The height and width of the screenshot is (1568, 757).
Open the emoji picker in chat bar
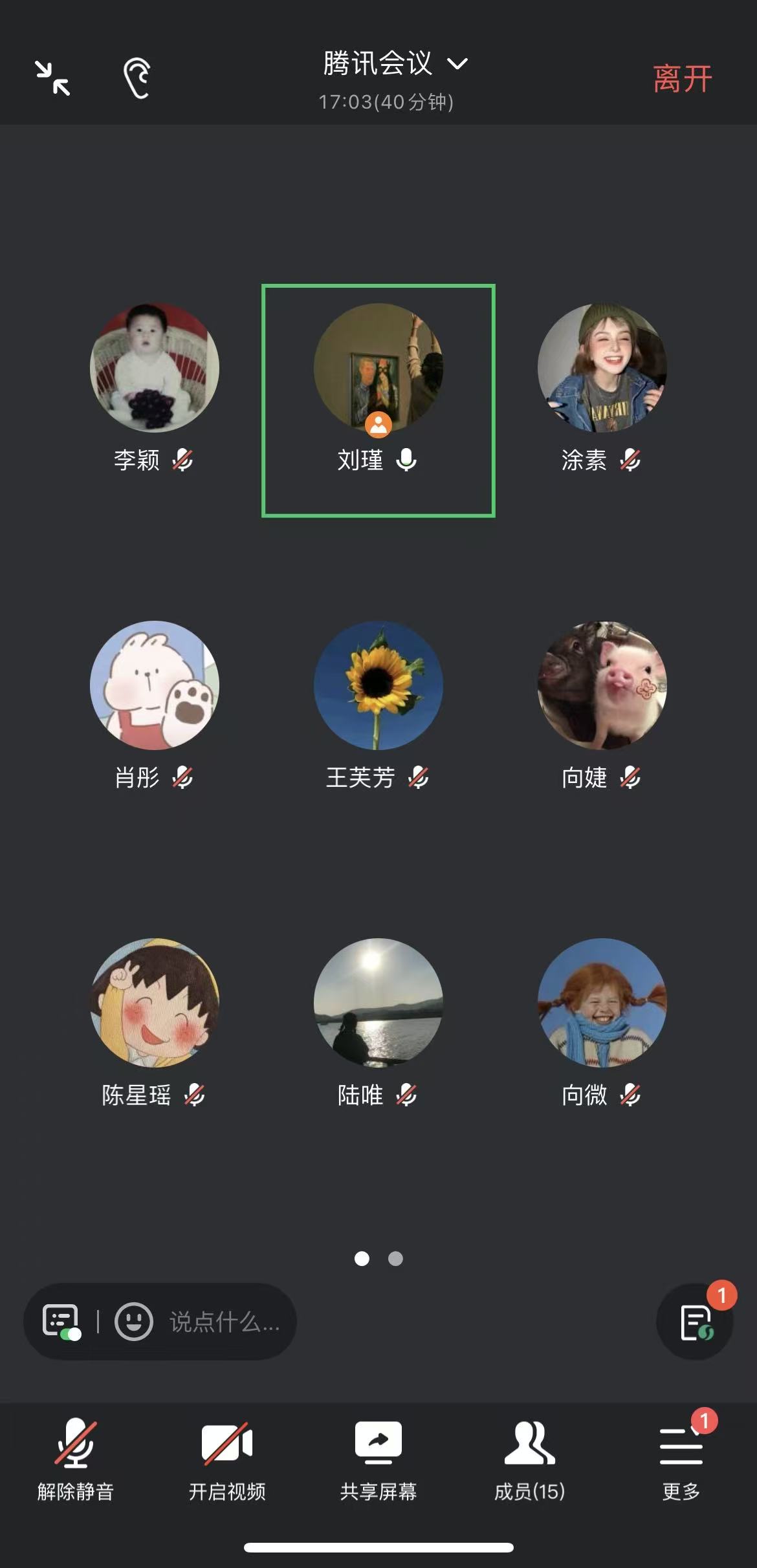click(x=133, y=1322)
